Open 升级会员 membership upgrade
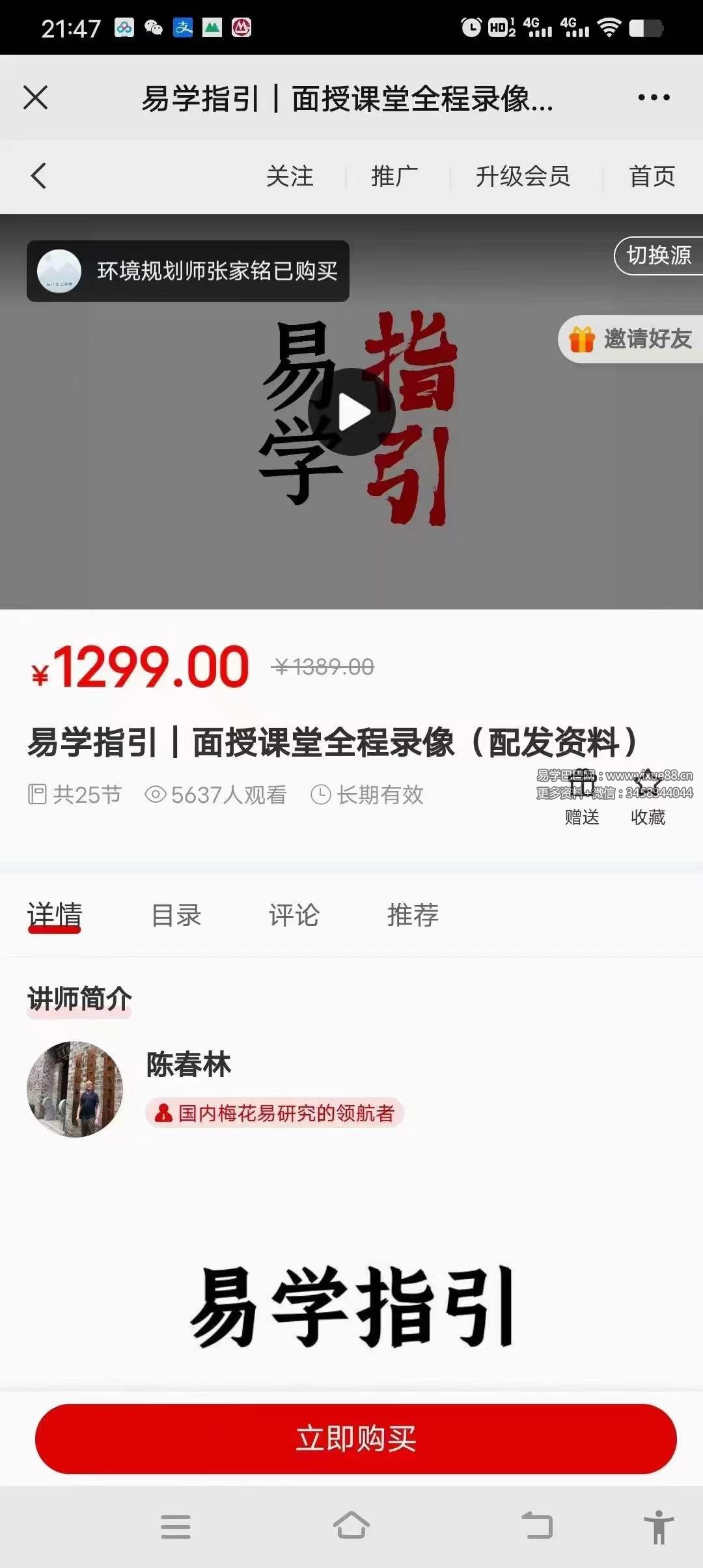703x1568 pixels. click(524, 176)
